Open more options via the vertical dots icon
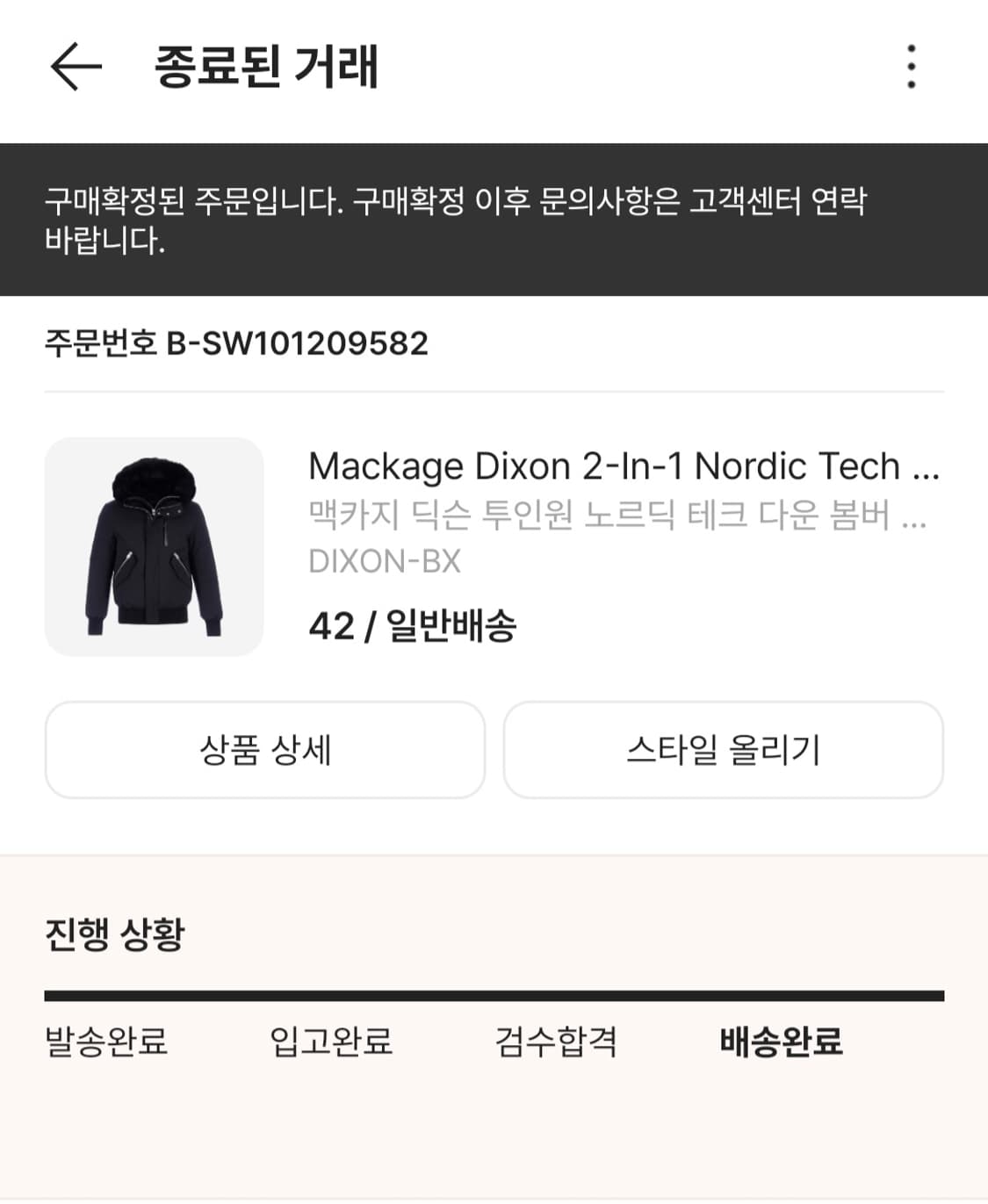Viewport: 988px width, 1204px height. pos(913,66)
